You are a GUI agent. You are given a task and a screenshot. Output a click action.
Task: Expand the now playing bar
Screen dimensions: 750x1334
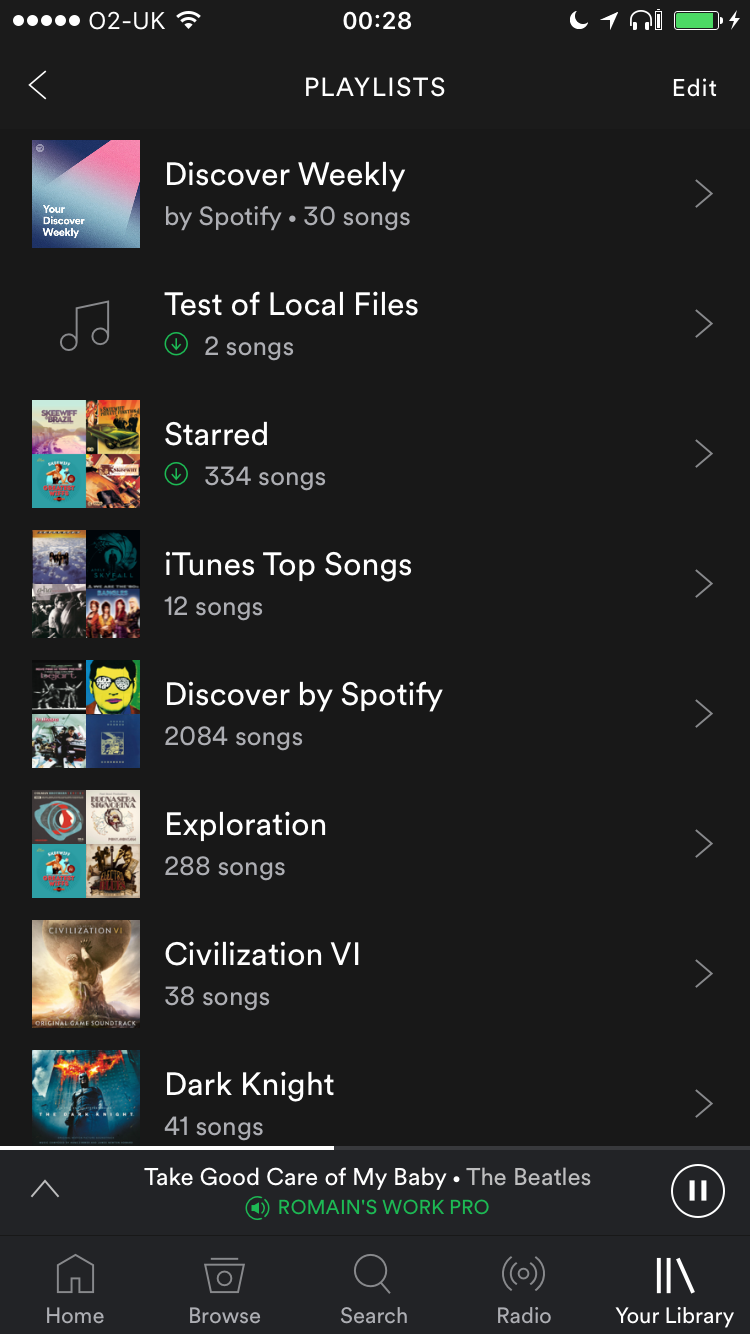[45, 1189]
